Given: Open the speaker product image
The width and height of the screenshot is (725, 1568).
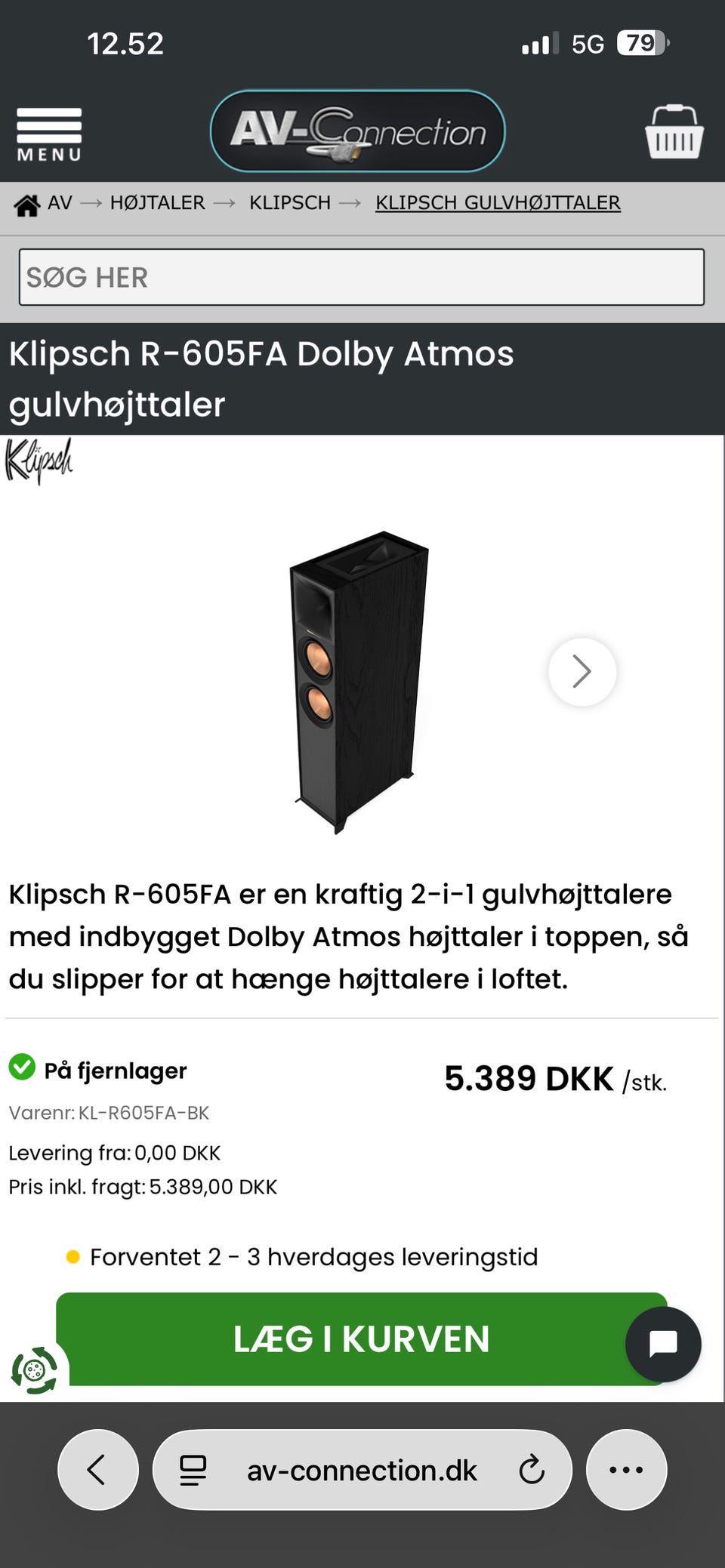Looking at the screenshot, I should pos(359,679).
